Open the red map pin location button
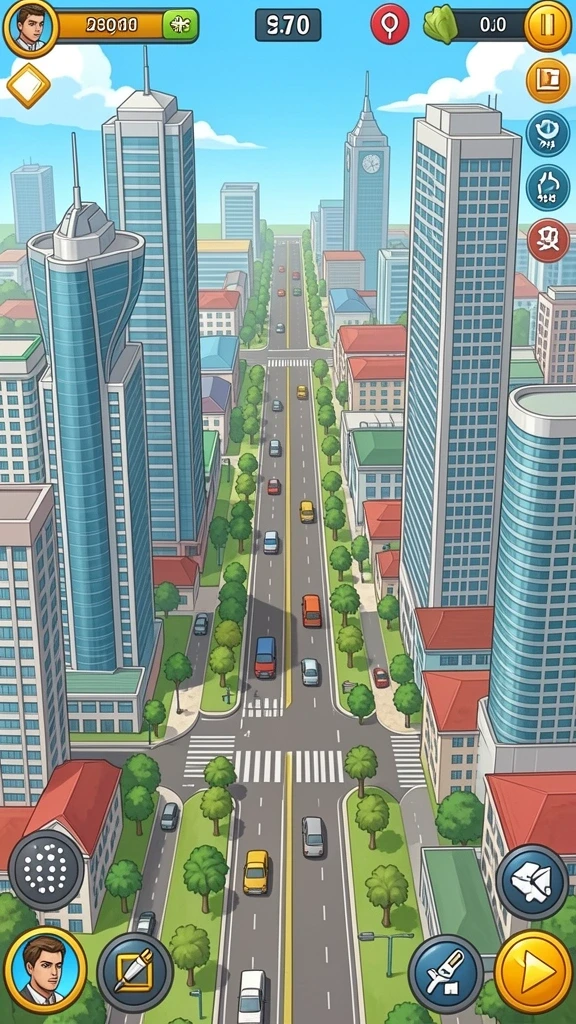The image size is (576, 1024). [389, 24]
